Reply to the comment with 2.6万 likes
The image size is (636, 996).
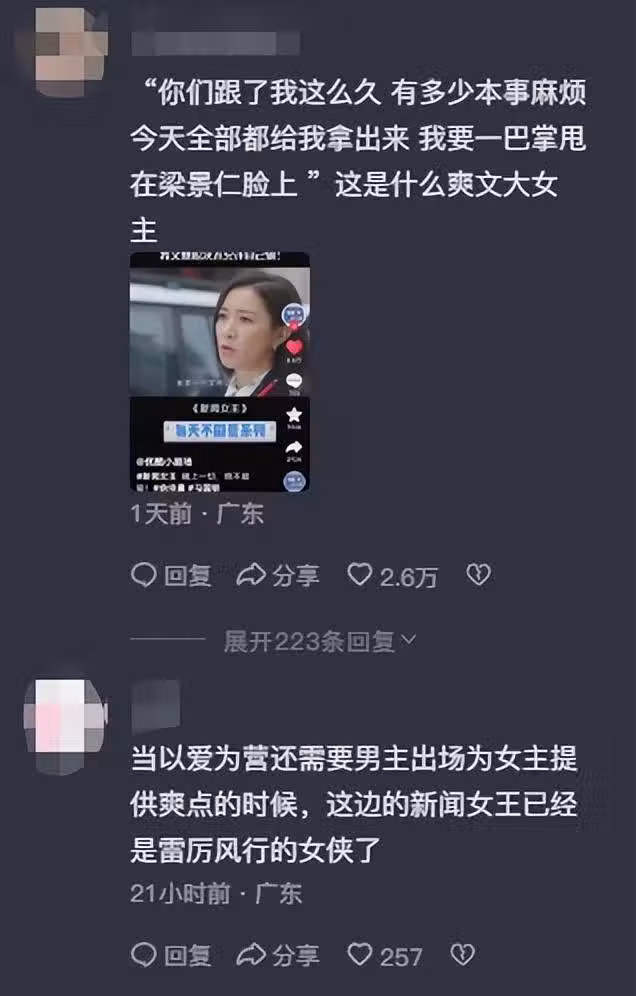172,575
